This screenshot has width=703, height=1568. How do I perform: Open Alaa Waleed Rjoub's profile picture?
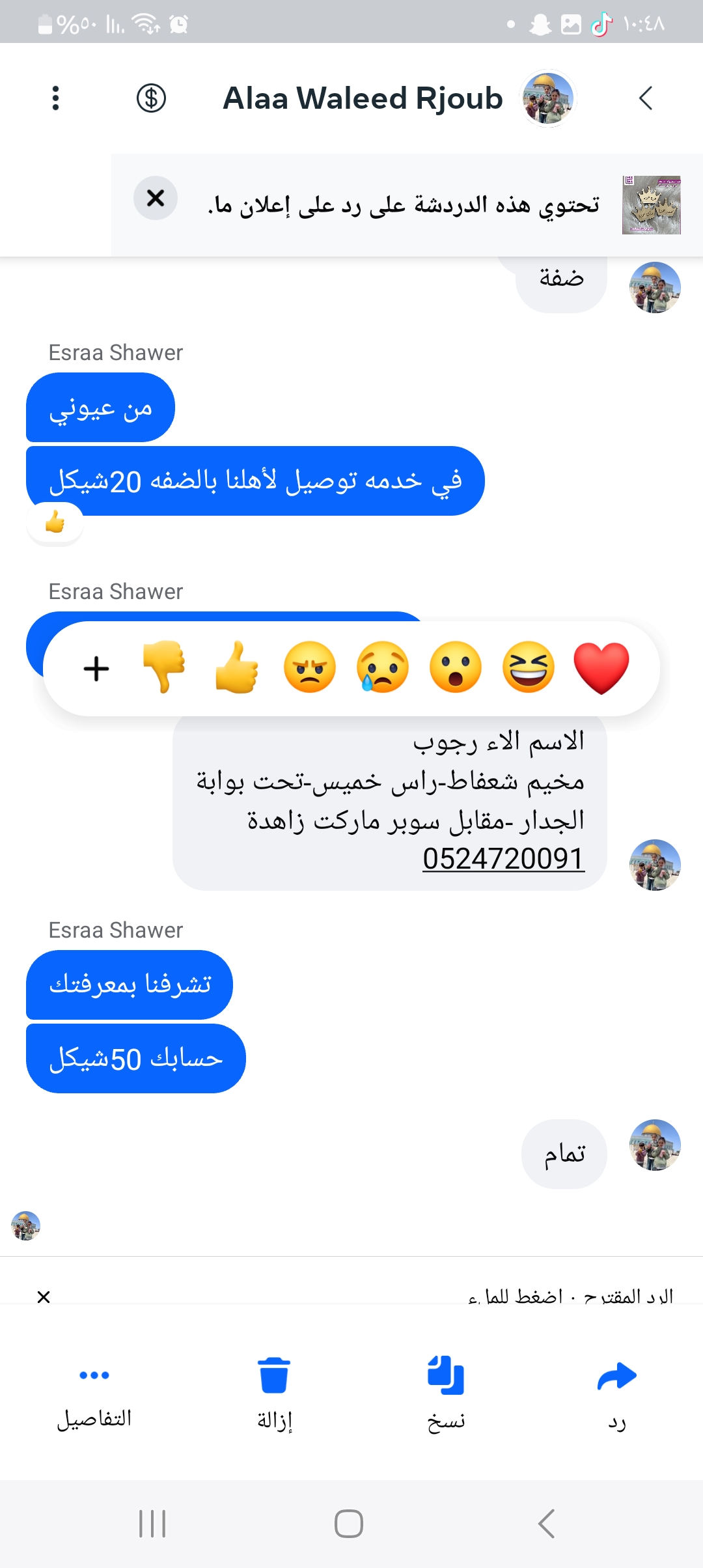coord(548,98)
